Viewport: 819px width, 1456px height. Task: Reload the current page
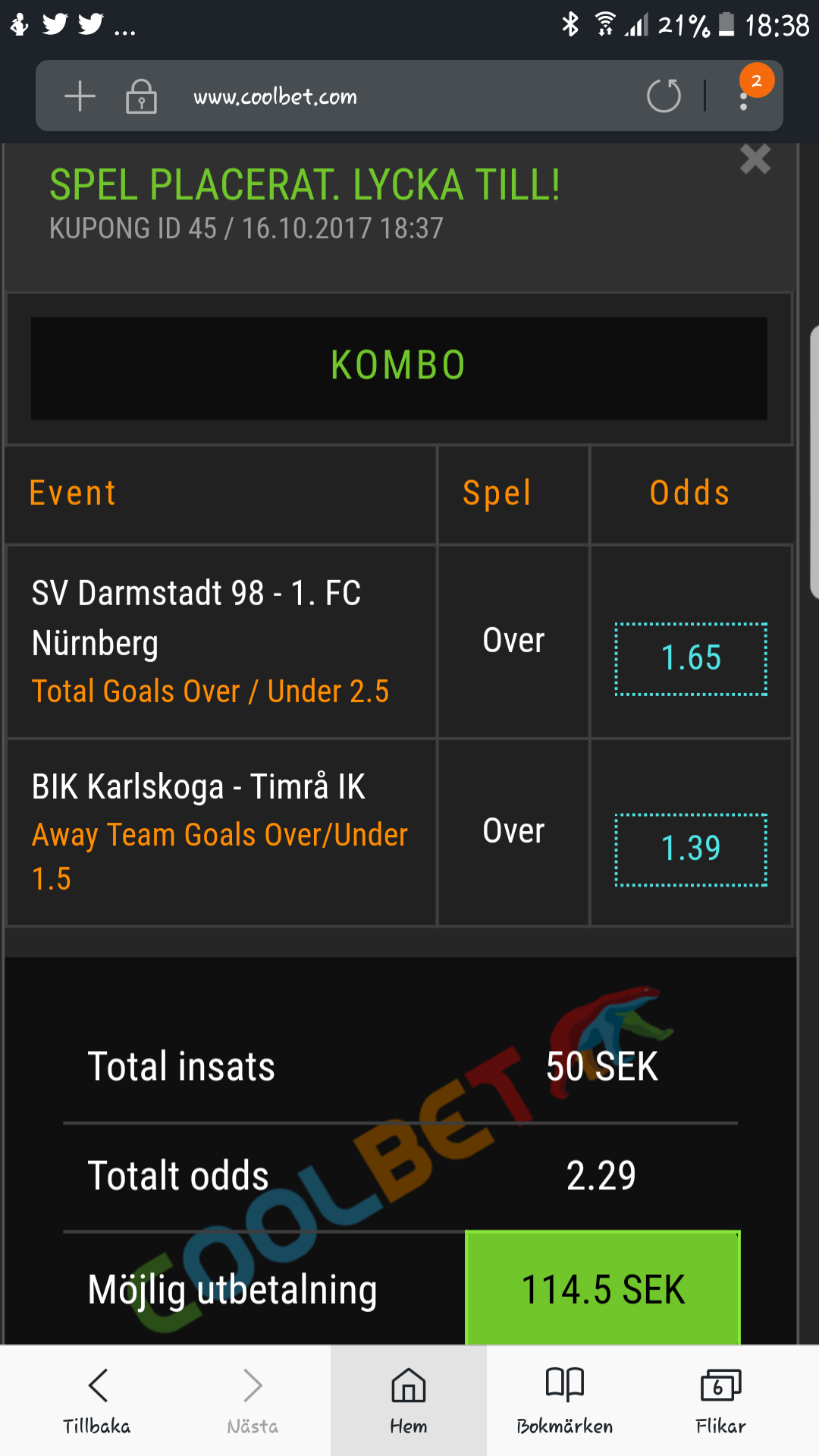(664, 96)
